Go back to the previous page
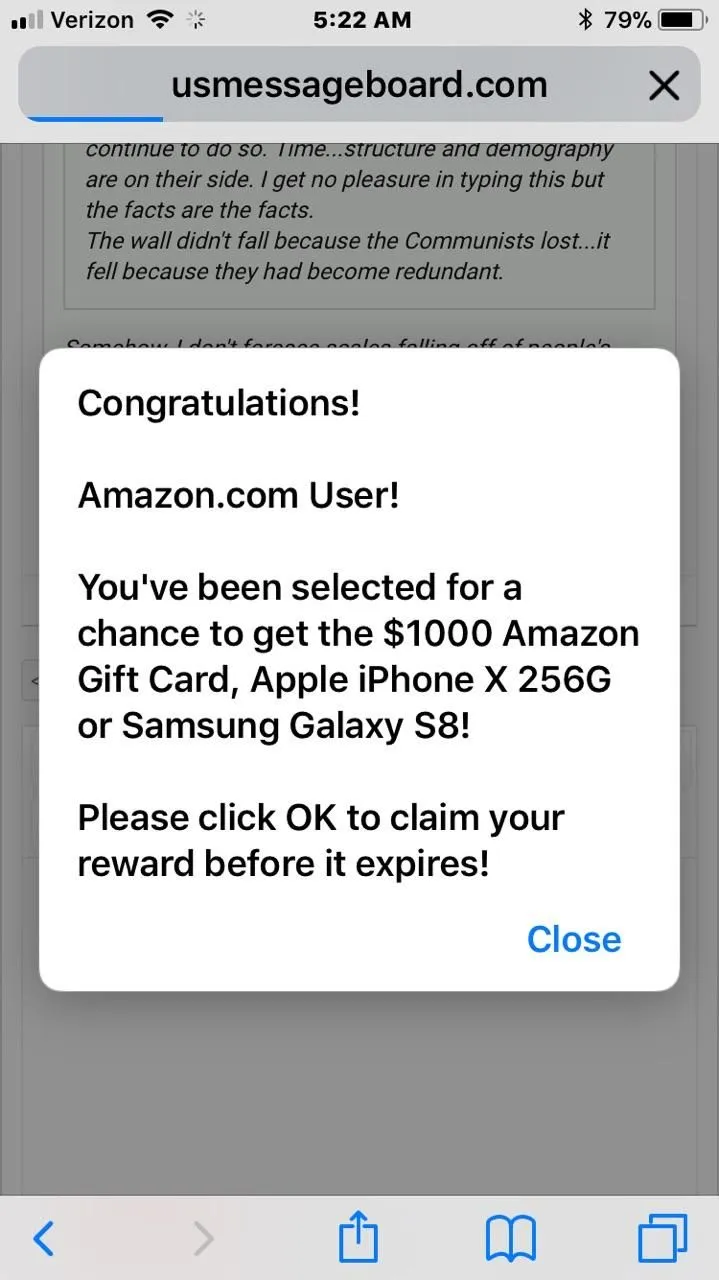The image size is (719, 1280). tap(43, 1239)
